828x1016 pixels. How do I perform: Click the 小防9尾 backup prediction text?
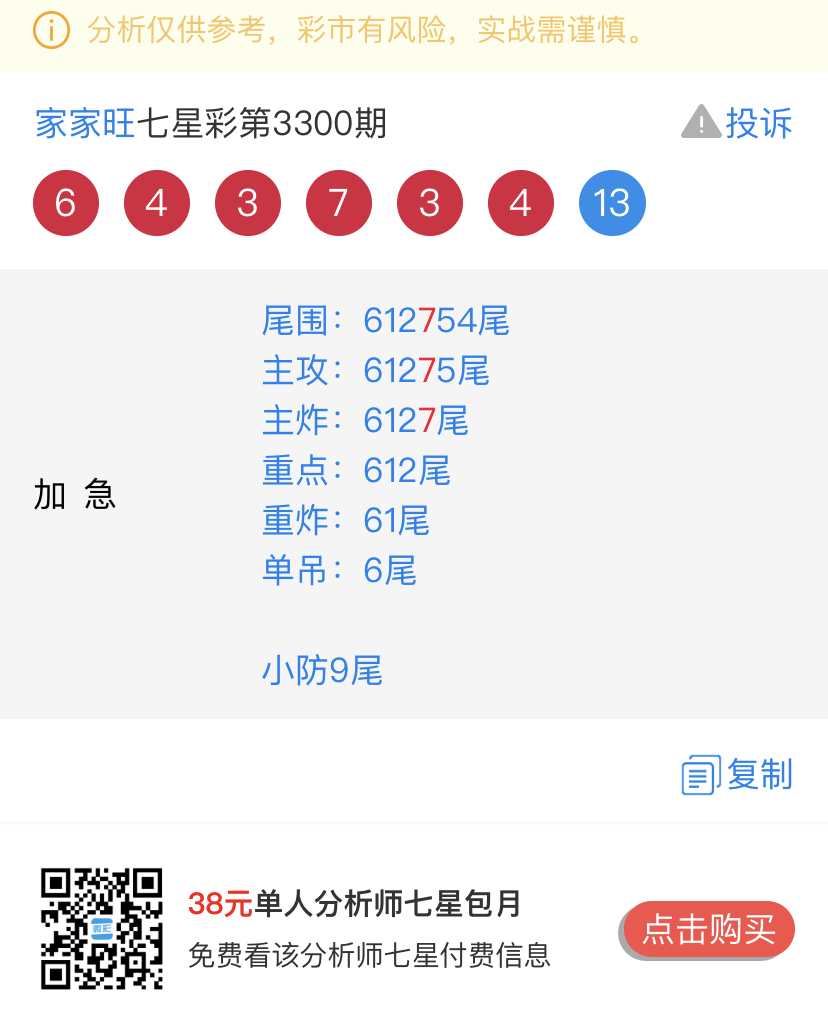tap(322, 671)
